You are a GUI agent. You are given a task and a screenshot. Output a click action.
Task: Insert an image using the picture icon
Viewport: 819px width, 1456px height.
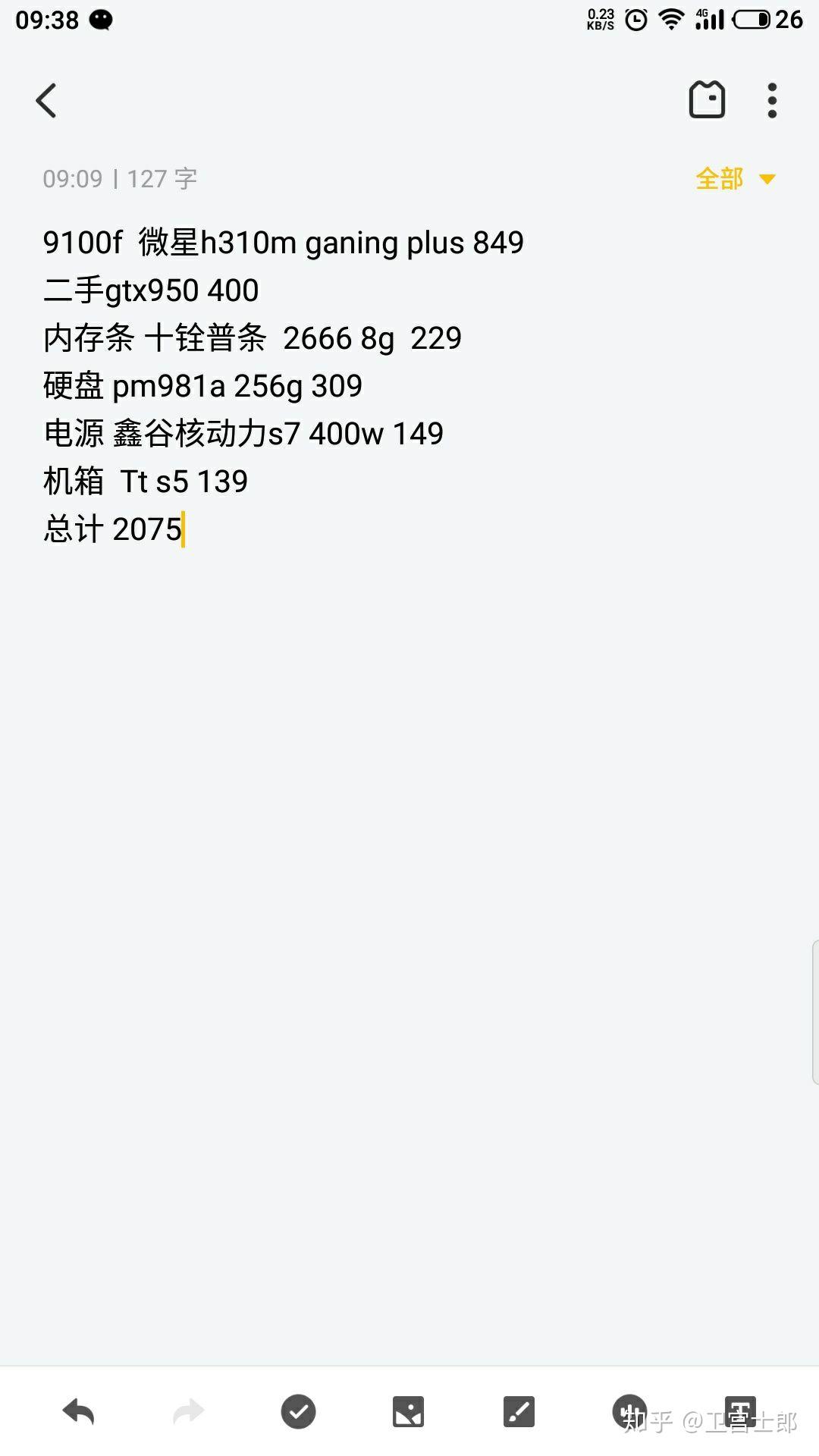pos(408,1412)
